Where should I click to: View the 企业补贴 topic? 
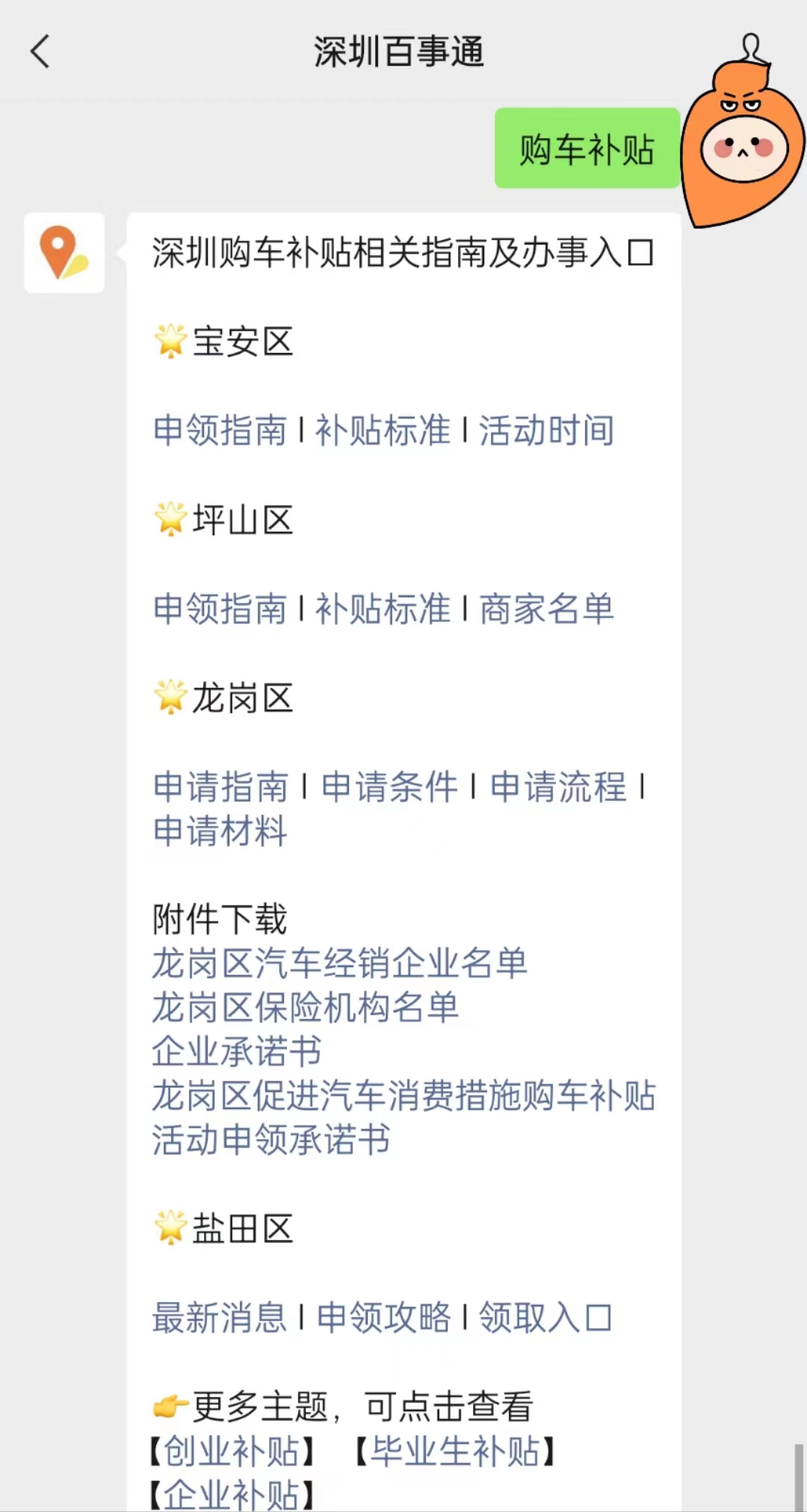(x=231, y=1494)
